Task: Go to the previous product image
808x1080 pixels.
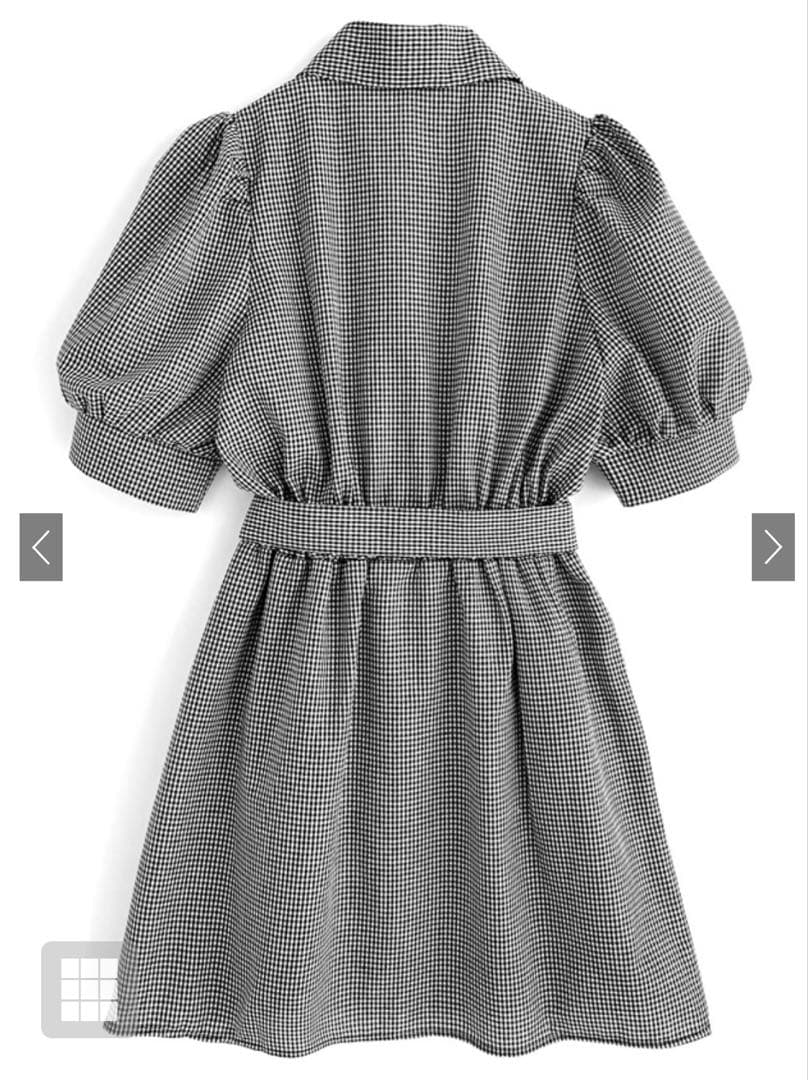Action: pos(41,547)
